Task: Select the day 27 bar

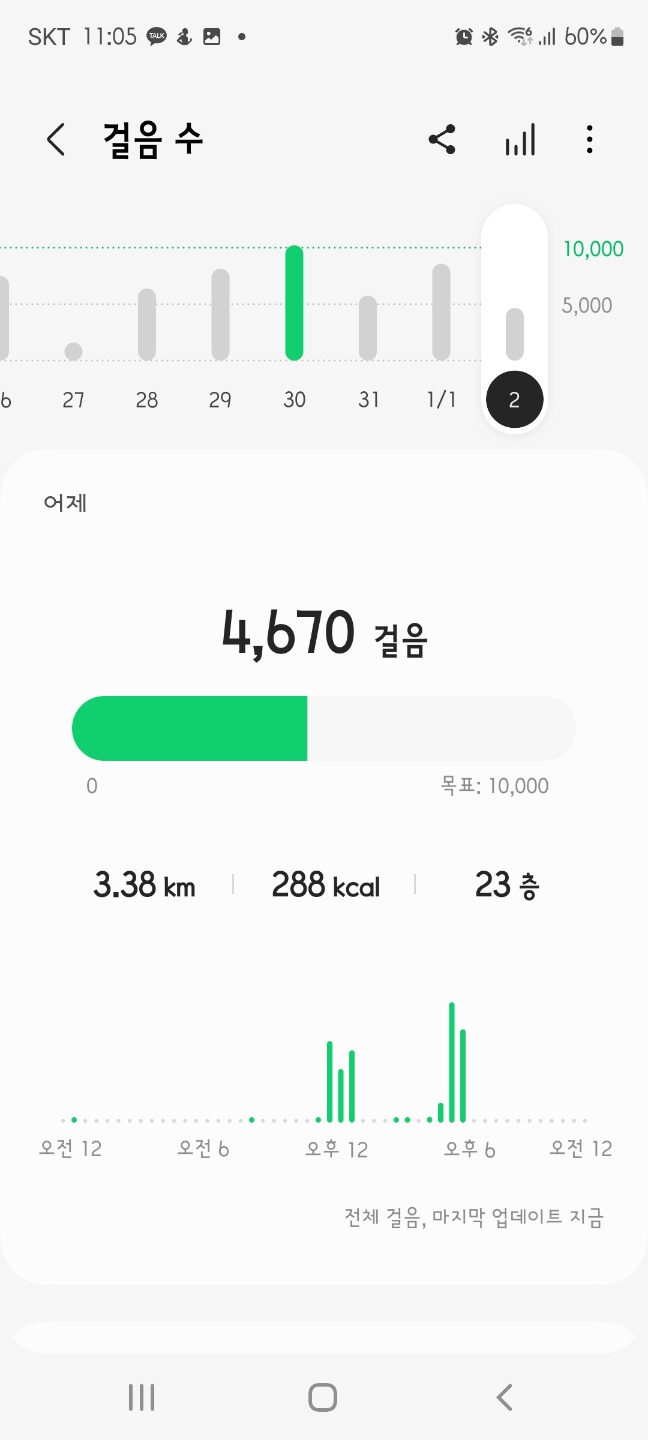Action: click(x=73, y=351)
